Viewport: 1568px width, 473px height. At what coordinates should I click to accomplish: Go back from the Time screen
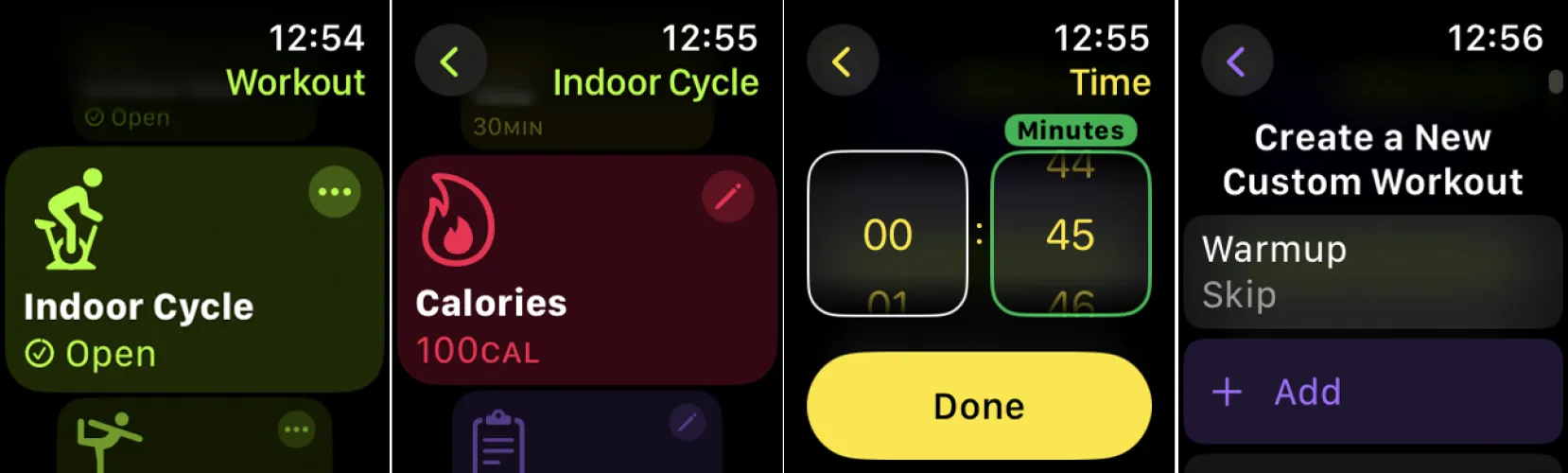(843, 61)
